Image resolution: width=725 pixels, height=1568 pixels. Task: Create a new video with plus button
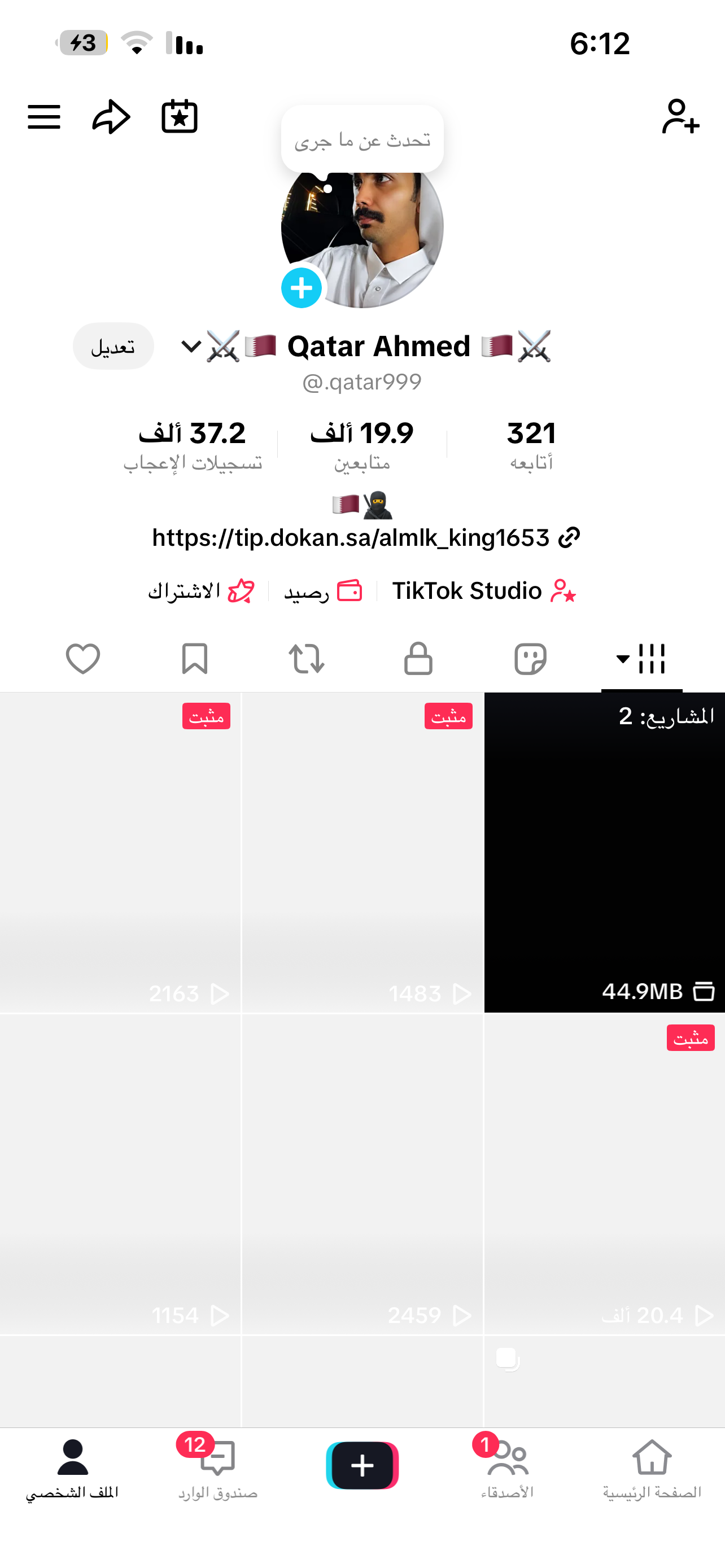tap(362, 1465)
